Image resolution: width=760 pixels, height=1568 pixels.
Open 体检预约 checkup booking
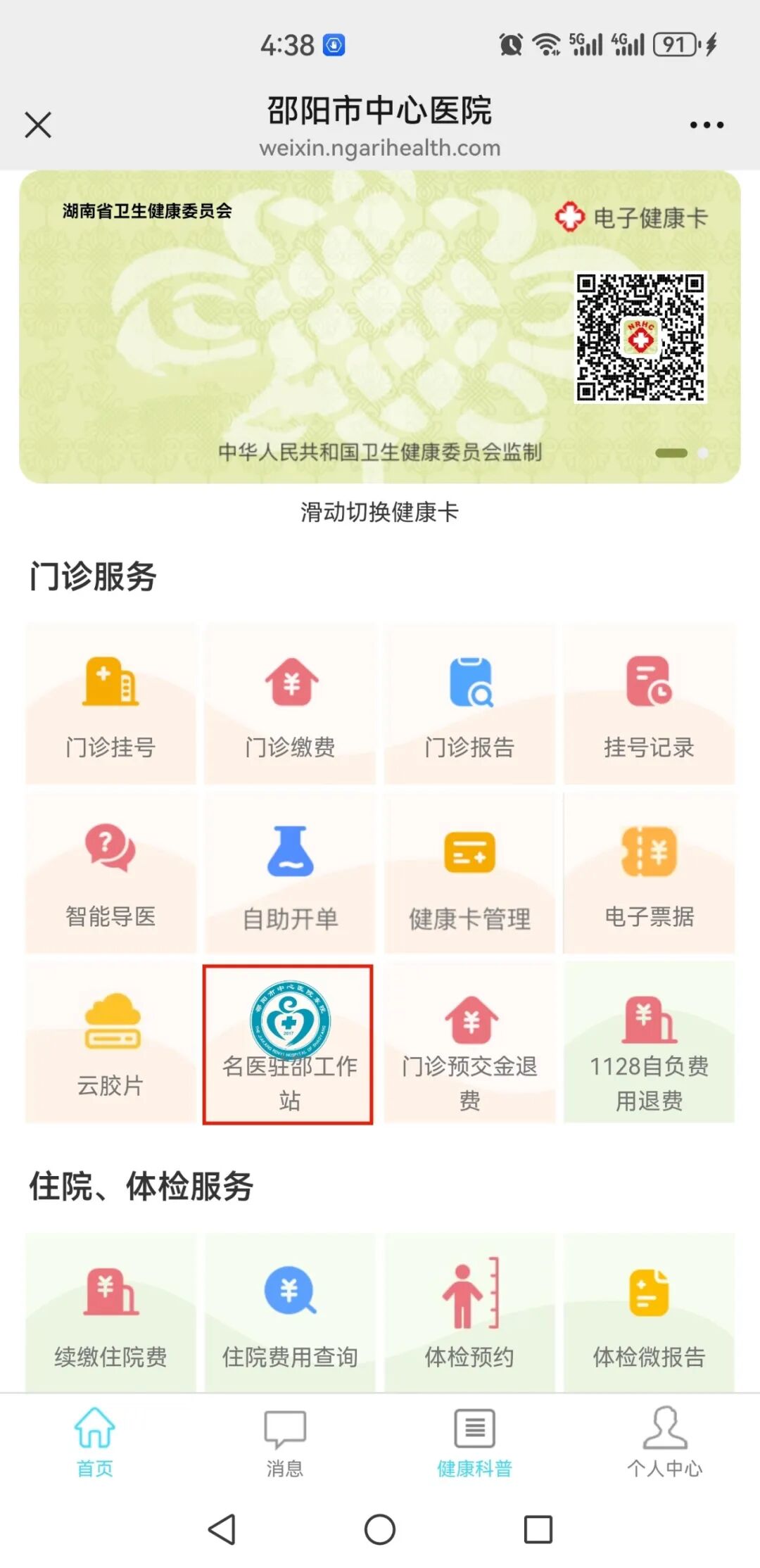click(x=469, y=1313)
